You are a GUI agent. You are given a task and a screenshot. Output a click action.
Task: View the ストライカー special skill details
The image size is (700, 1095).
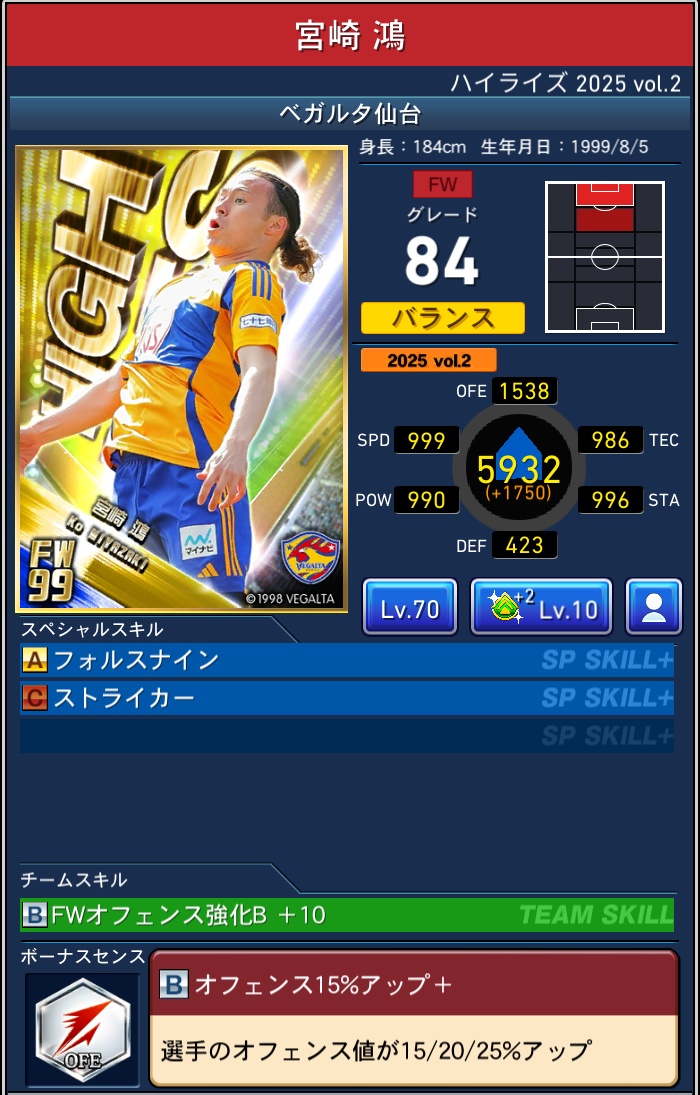(346, 698)
